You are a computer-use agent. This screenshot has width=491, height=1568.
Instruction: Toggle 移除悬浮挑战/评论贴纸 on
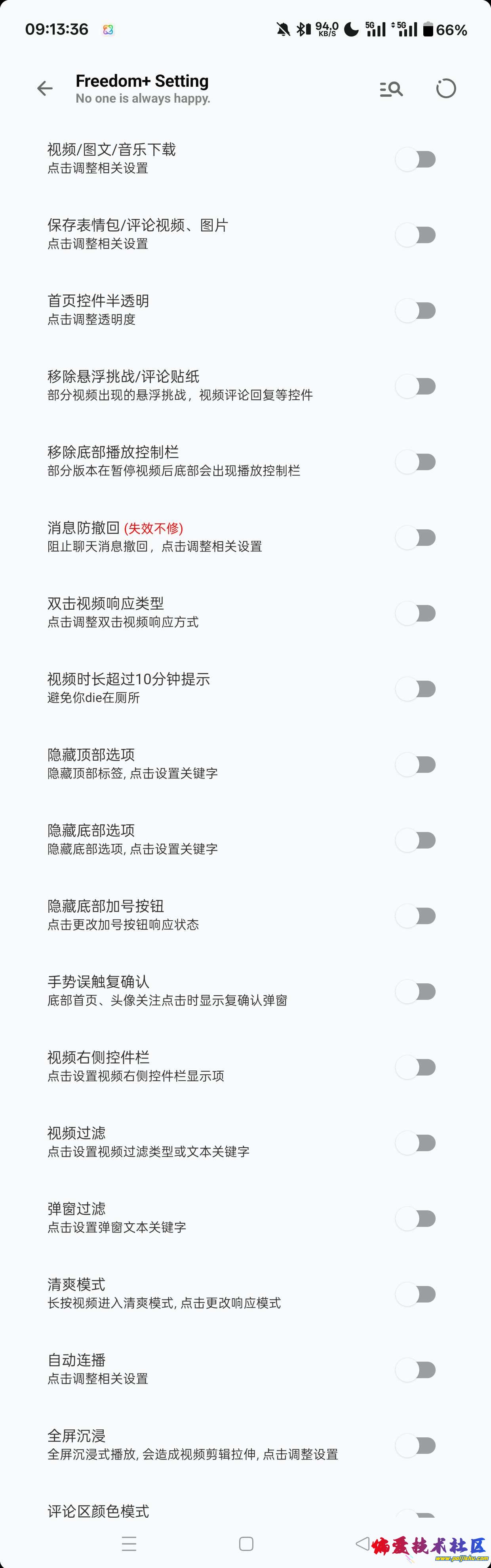point(416,387)
